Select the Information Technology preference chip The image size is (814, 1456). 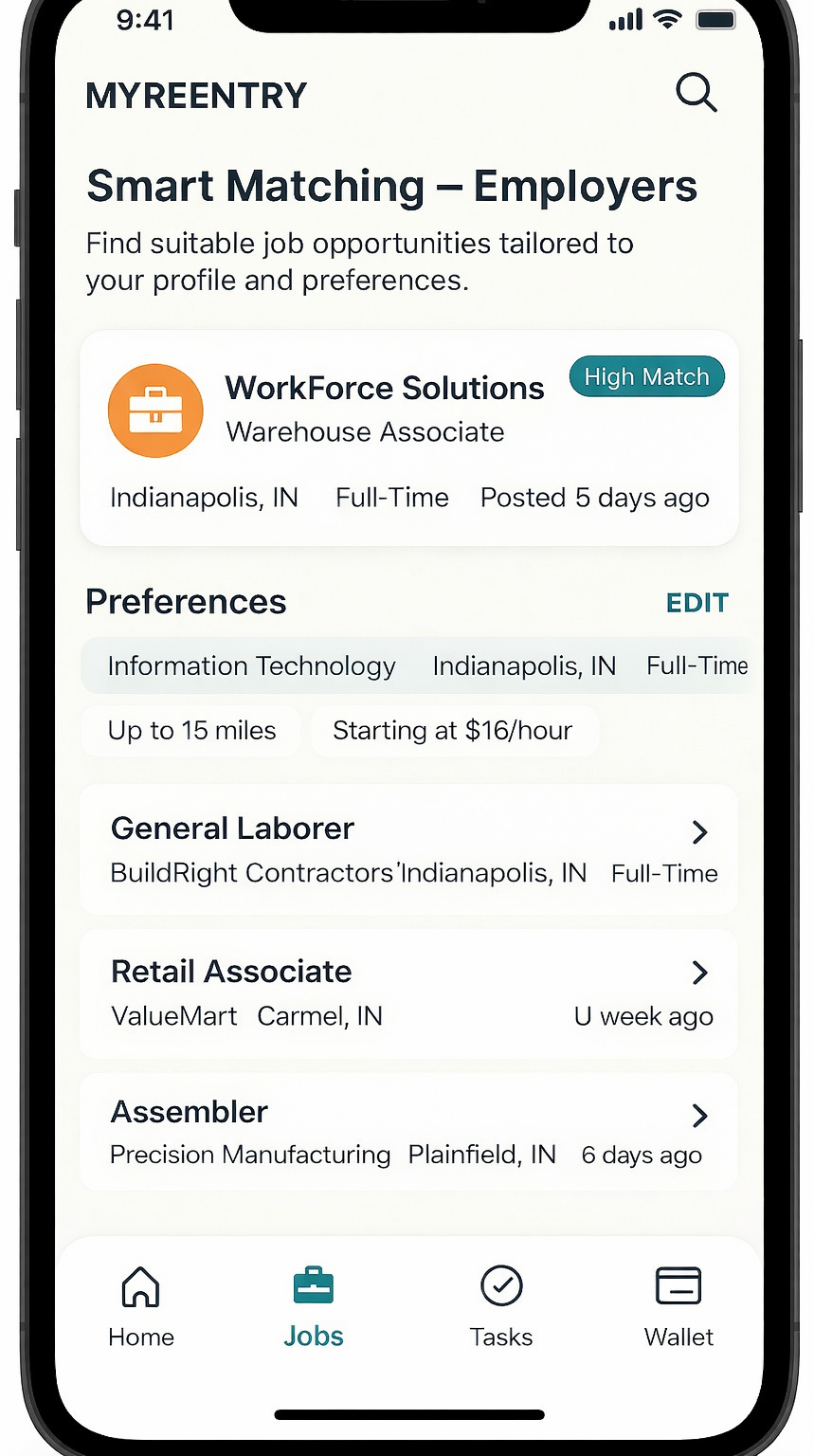pos(251,666)
